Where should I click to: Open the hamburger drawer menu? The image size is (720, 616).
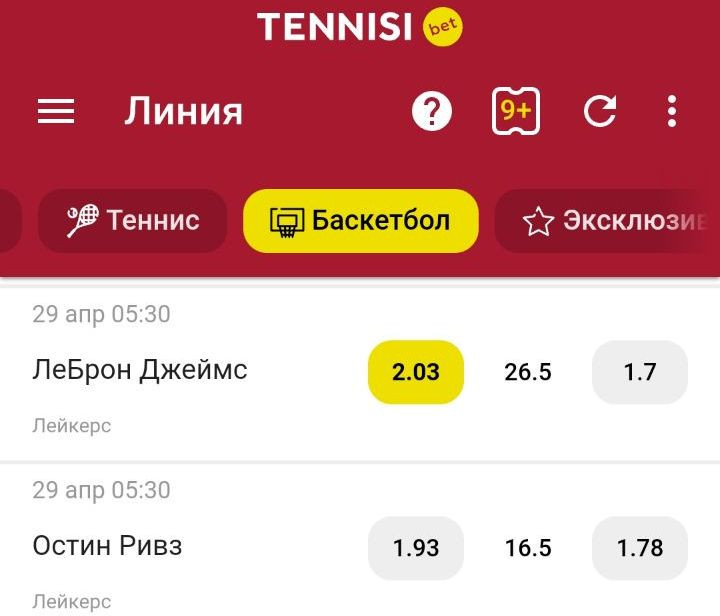click(x=56, y=111)
